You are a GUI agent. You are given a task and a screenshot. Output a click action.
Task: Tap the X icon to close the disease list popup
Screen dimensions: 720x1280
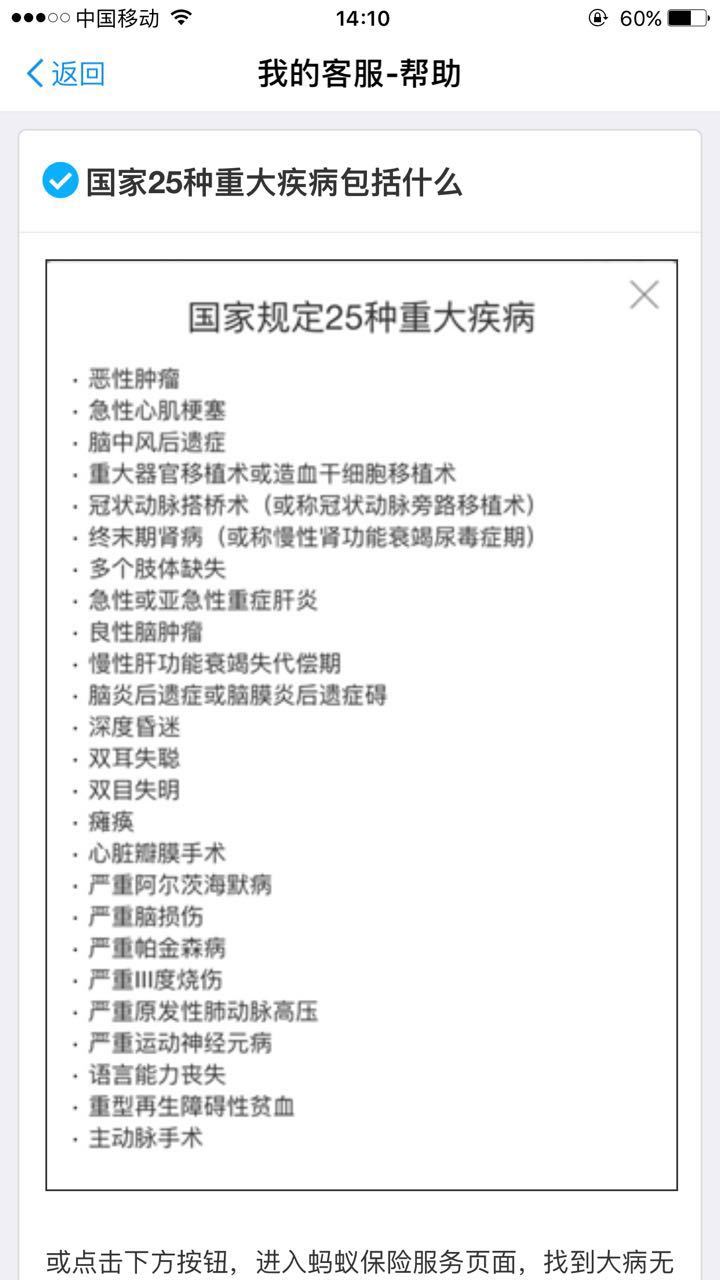643,294
